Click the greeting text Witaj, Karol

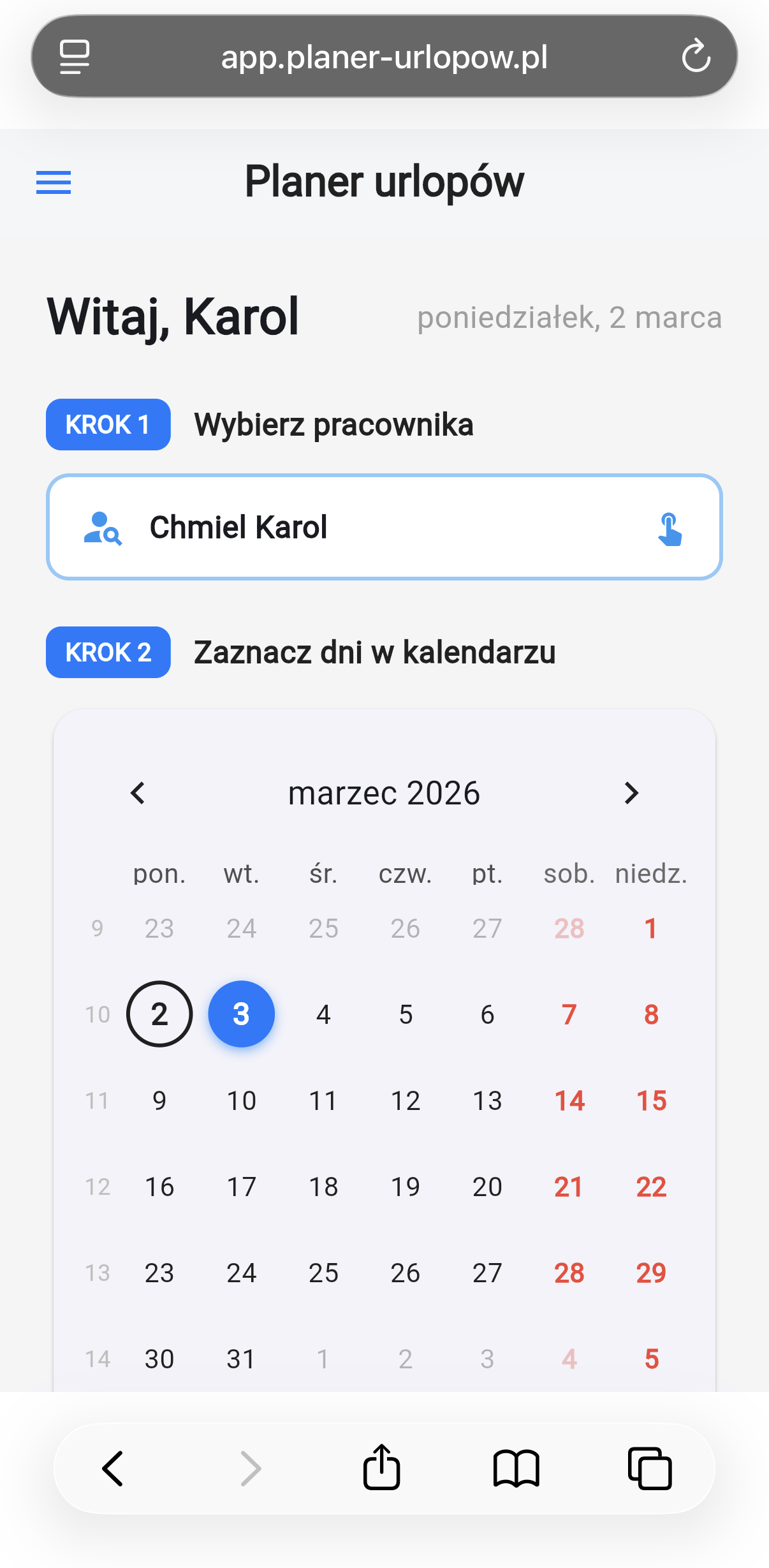pyautogui.click(x=172, y=316)
